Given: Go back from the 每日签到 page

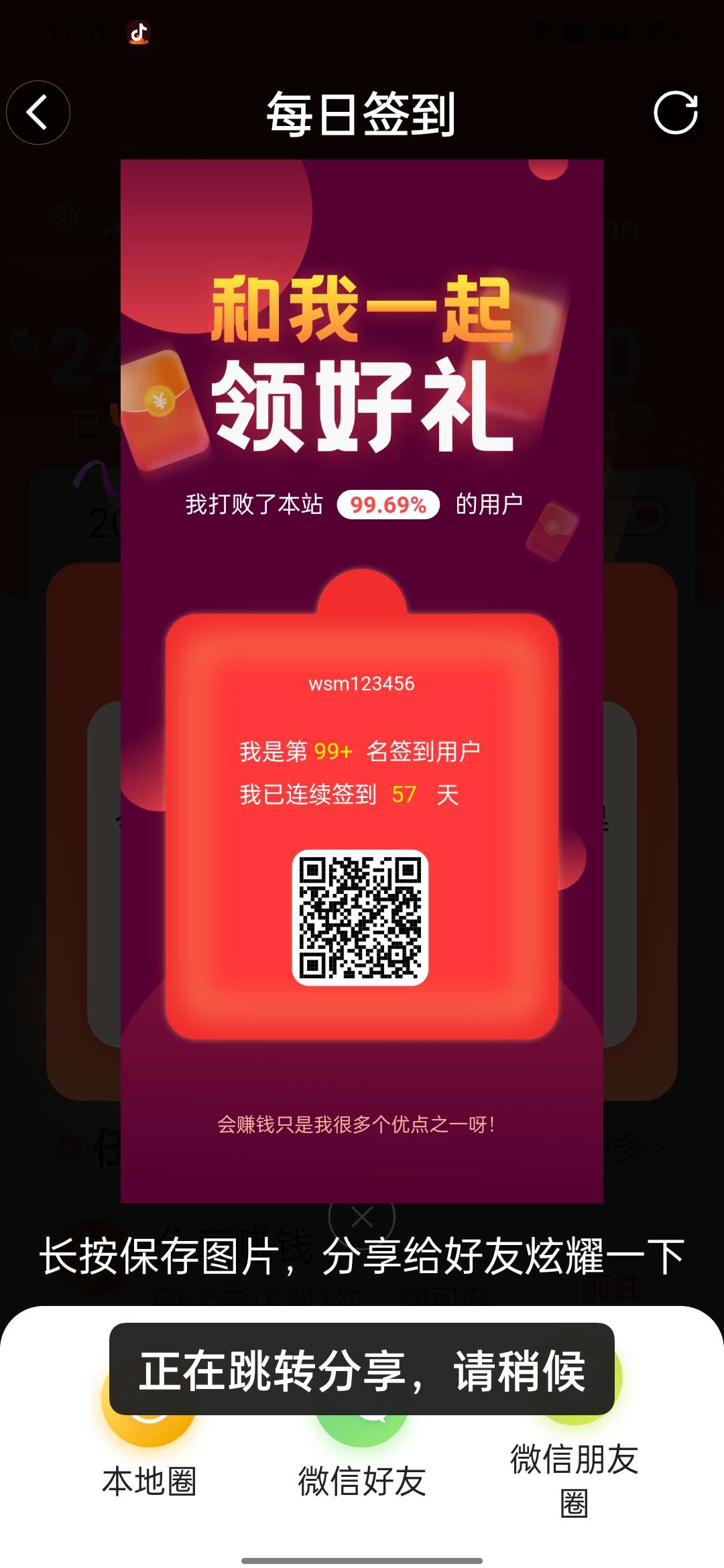Looking at the screenshot, I should pyautogui.click(x=38, y=113).
